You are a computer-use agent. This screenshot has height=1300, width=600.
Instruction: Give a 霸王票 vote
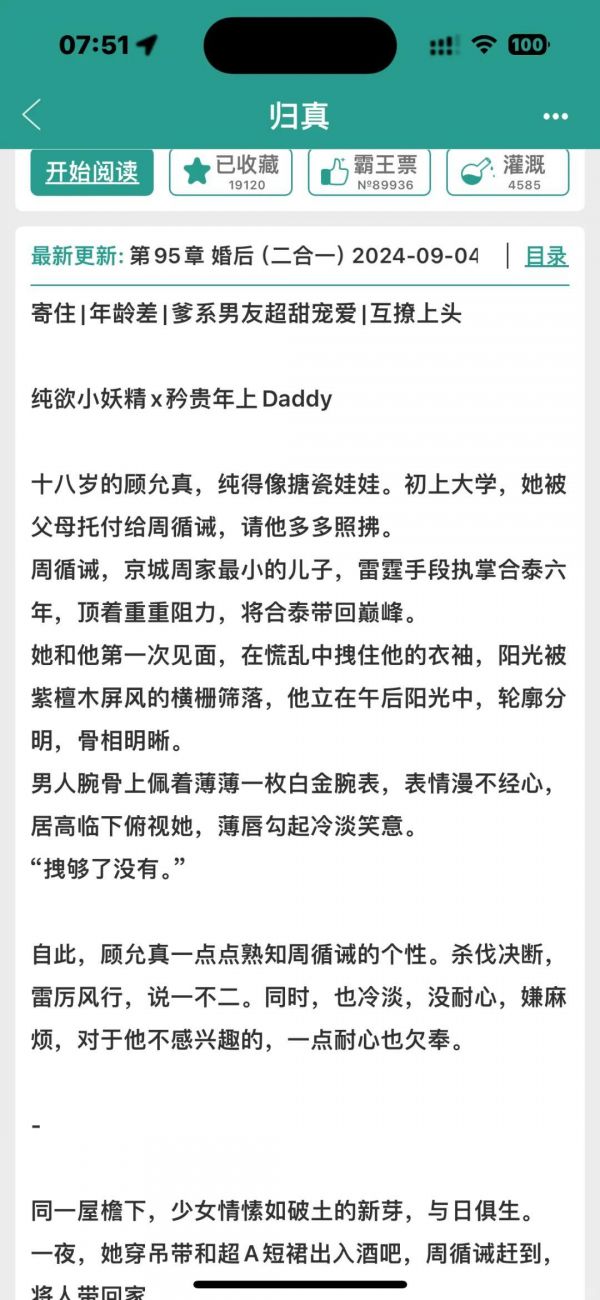(369, 172)
